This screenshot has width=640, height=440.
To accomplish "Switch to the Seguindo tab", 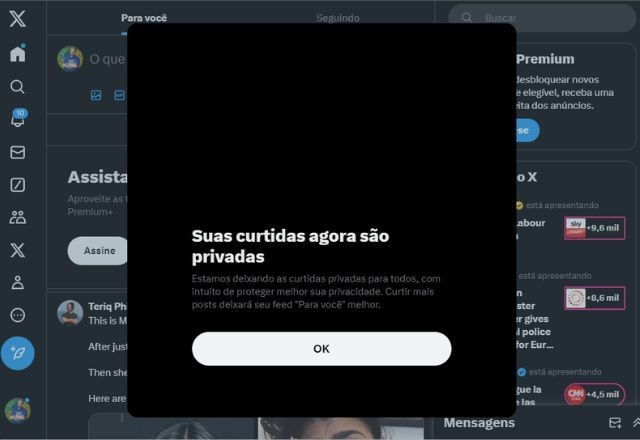I will 338,18.
